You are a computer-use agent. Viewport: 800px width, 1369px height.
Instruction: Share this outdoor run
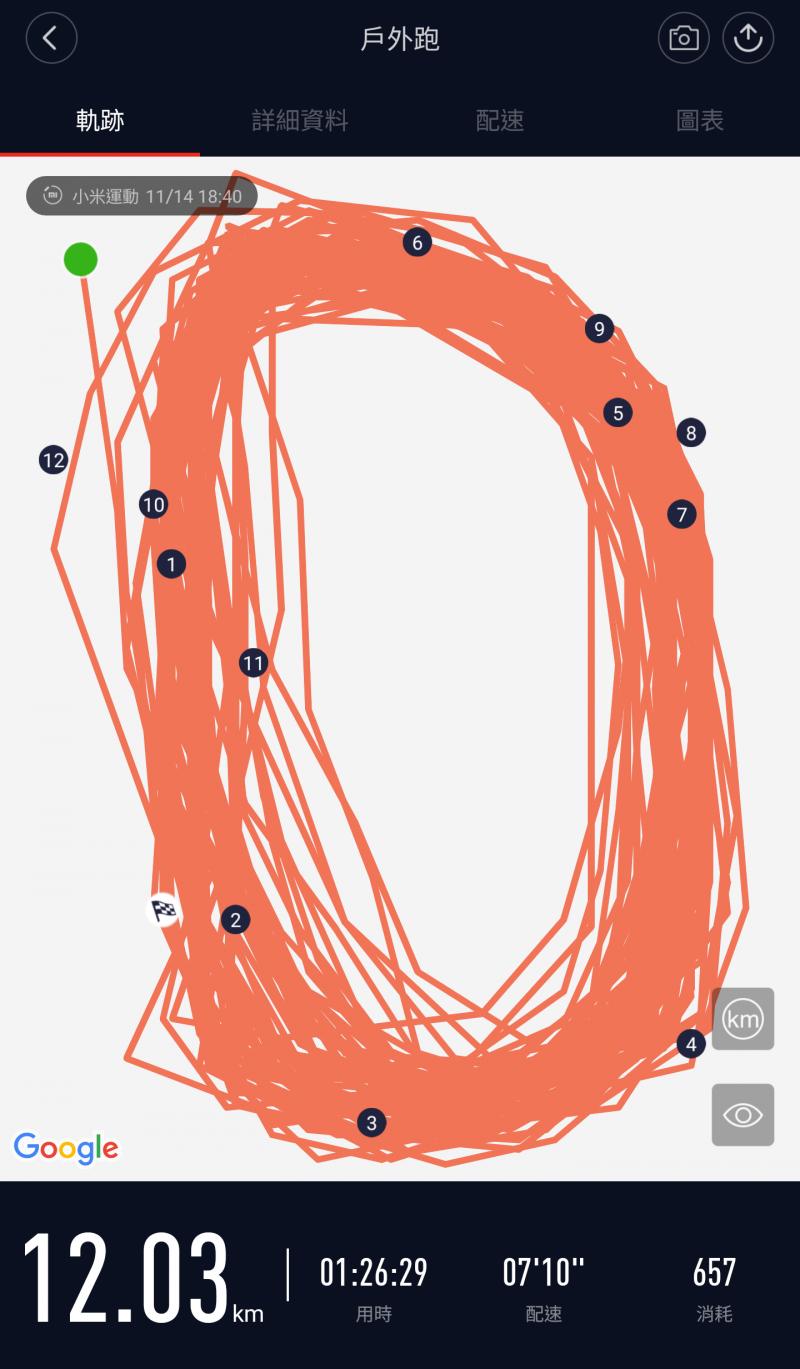coord(748,39)
